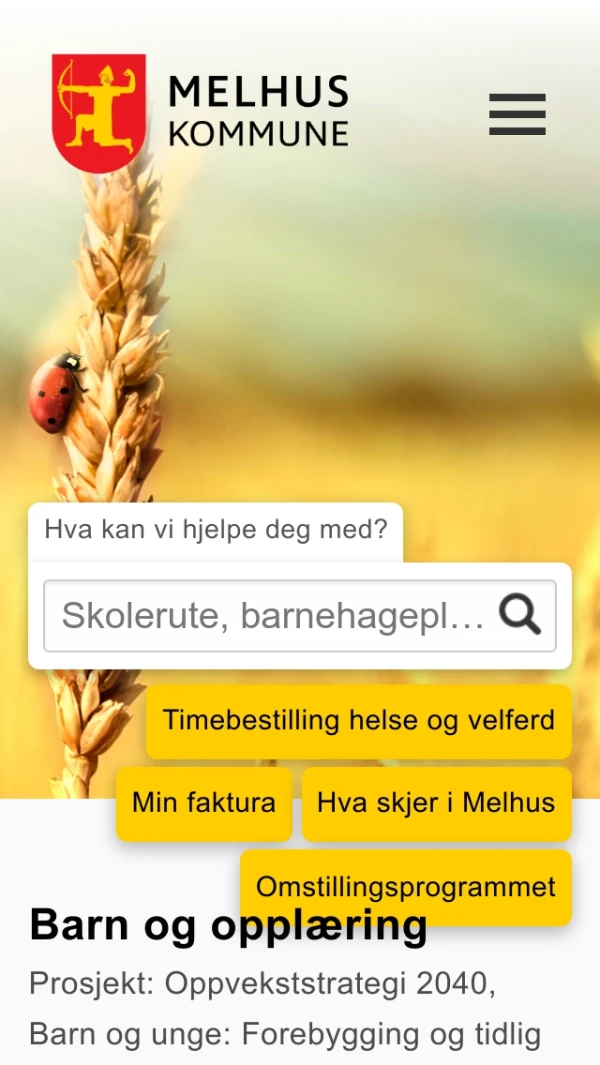Focus the Skolerute search field
Image resolution: width=600 pixels, height=1065 pixels.
click(272, 615)
